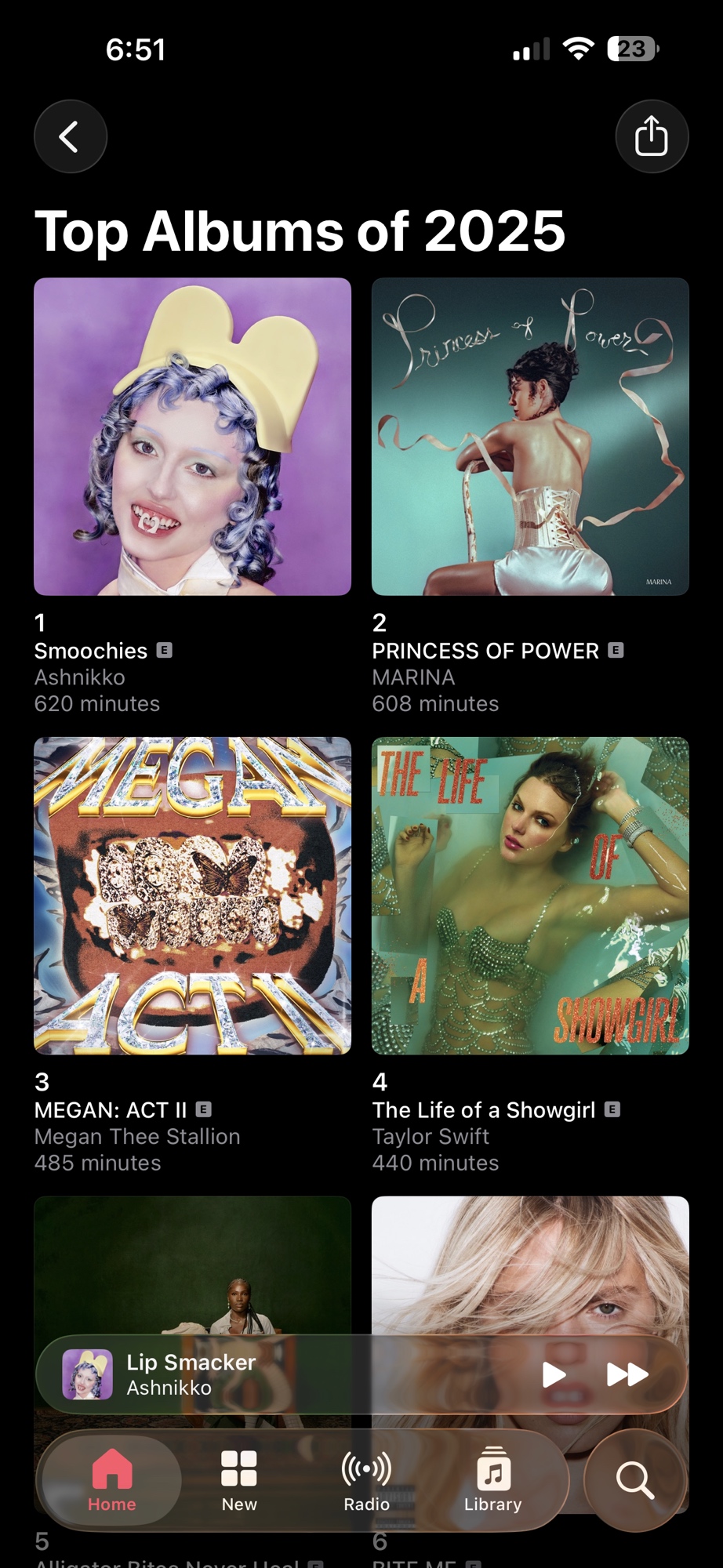Open the PRINCESS OF POWER album by MARINA
This screenshot has width=723, height=1568.
pyautogui.click(x=530, y=437)
